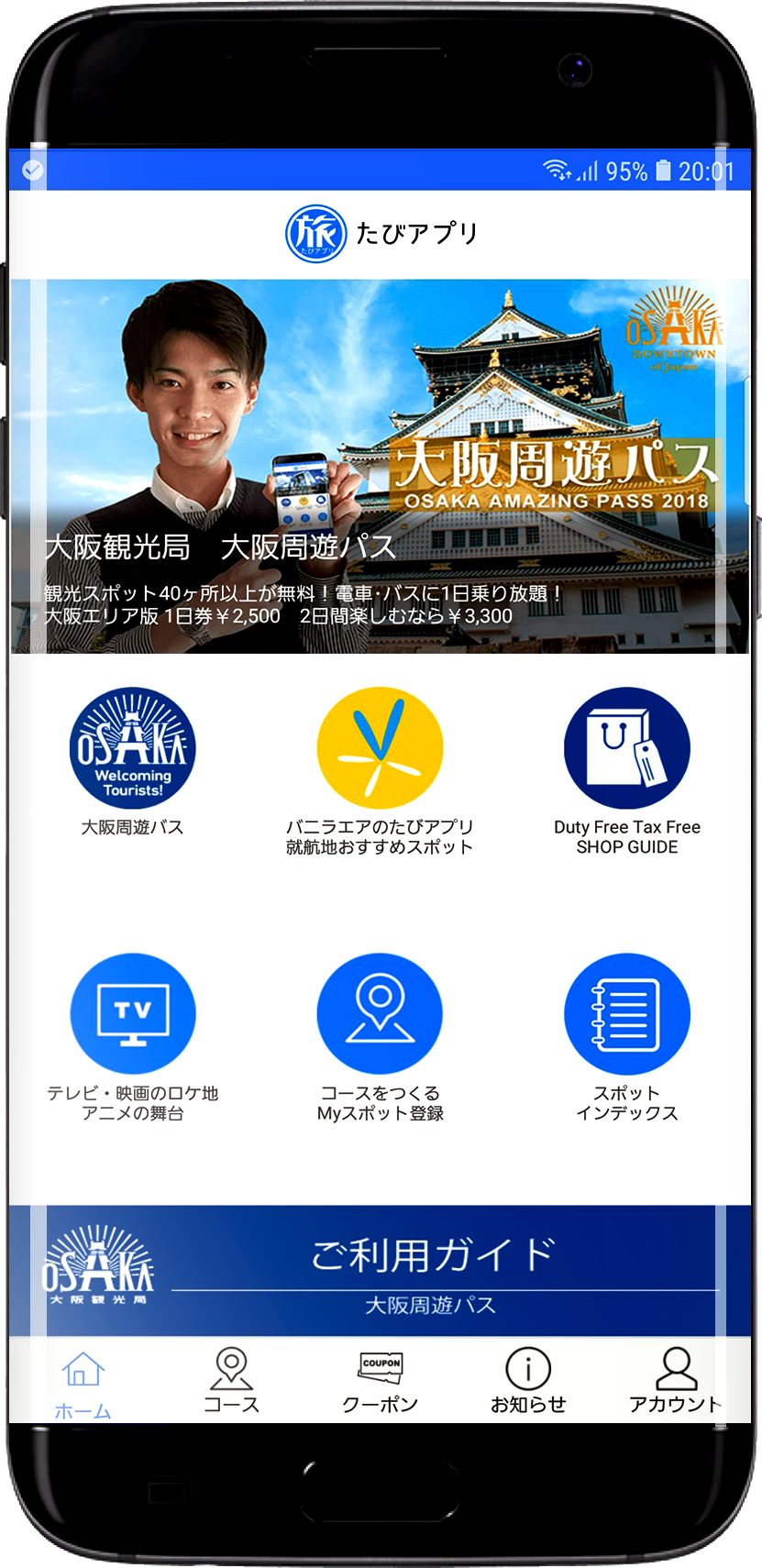Switch to the コース tab
762x1568 pixels.
(231, 1381)
